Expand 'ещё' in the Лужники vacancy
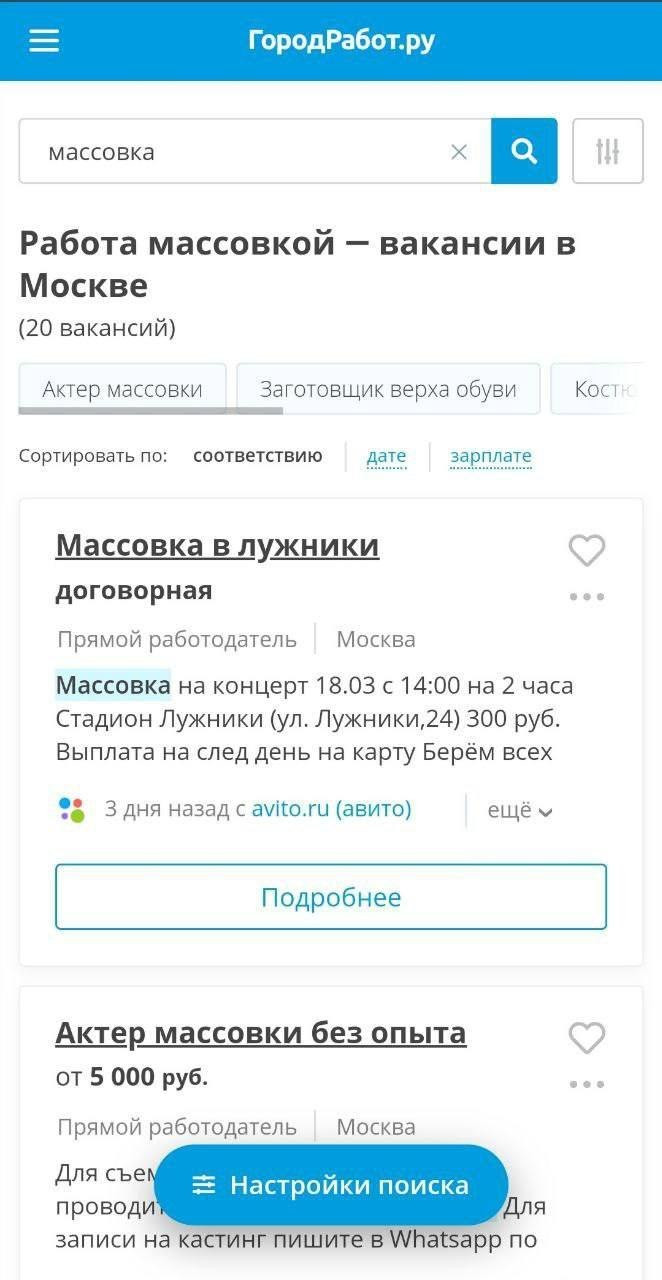This screenshot has height=1280, width=662. coord(519,810)
